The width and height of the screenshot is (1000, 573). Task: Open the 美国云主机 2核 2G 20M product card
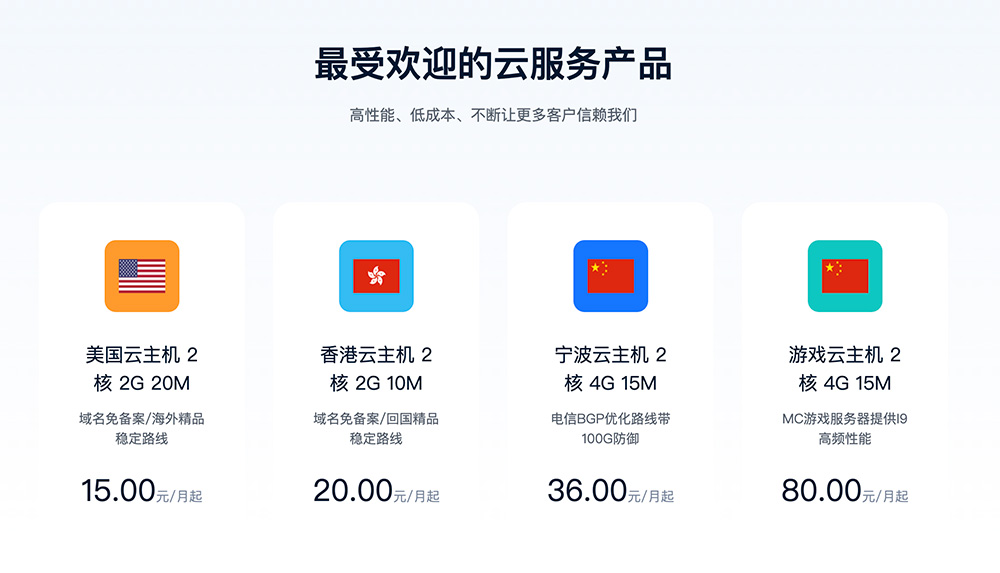(x=142, y=368)
